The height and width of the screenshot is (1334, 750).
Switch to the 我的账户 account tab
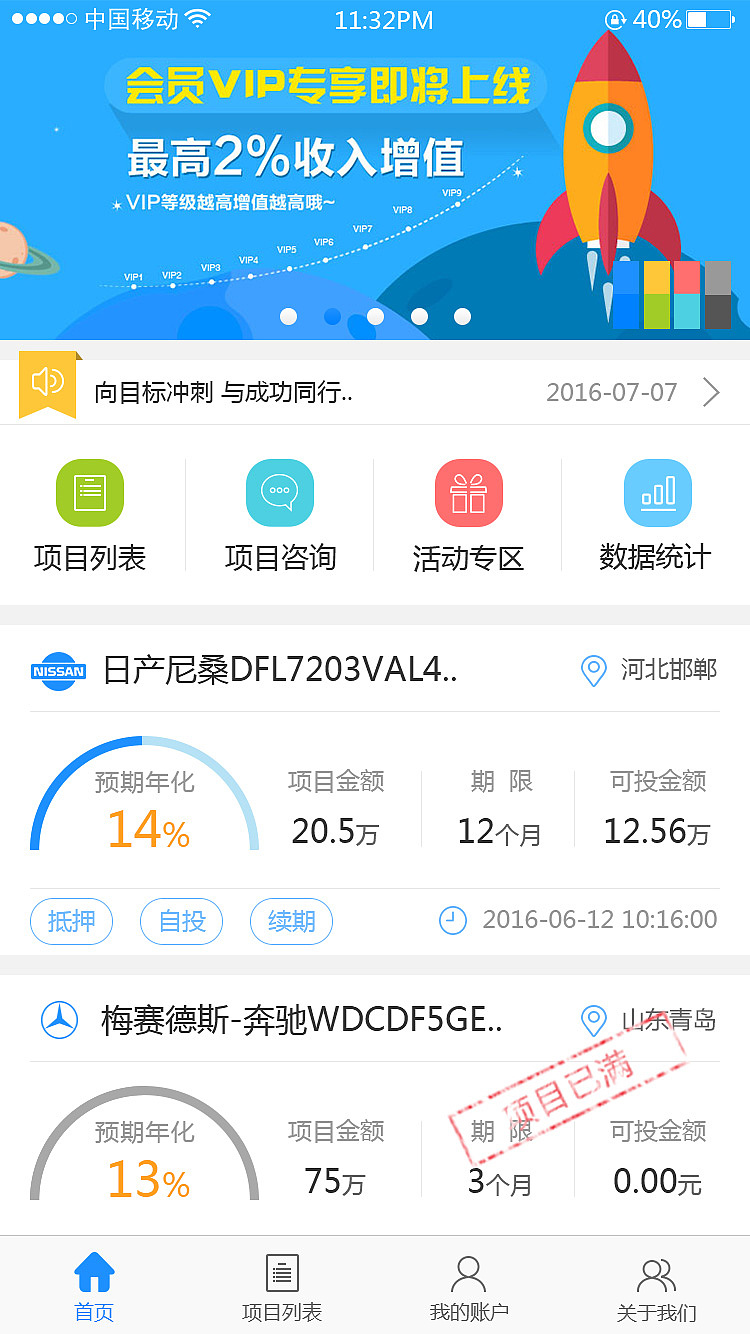click(x=469, y=1286)
